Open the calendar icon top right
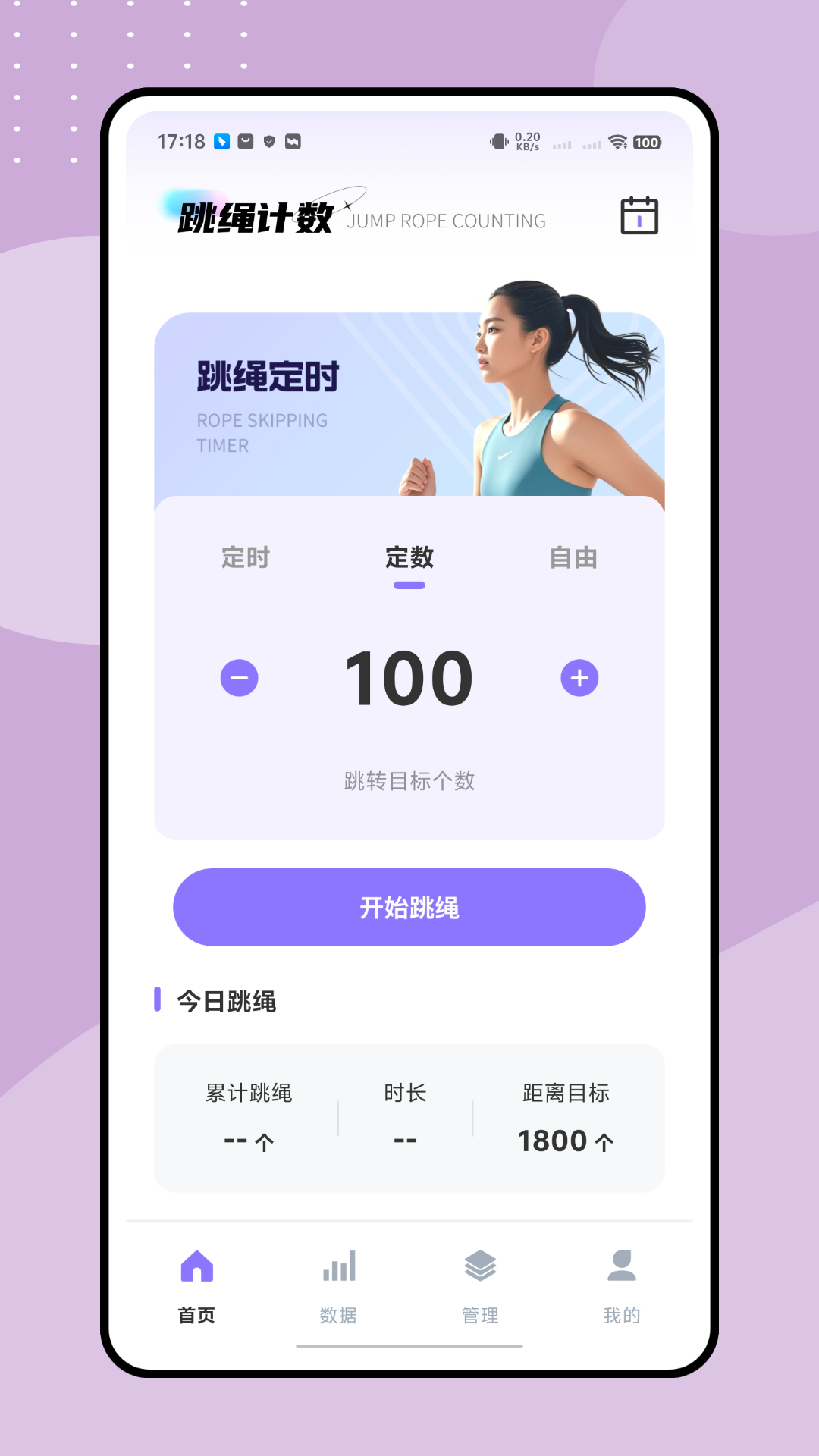This screenshot has height=1456, width=819. 641,216
